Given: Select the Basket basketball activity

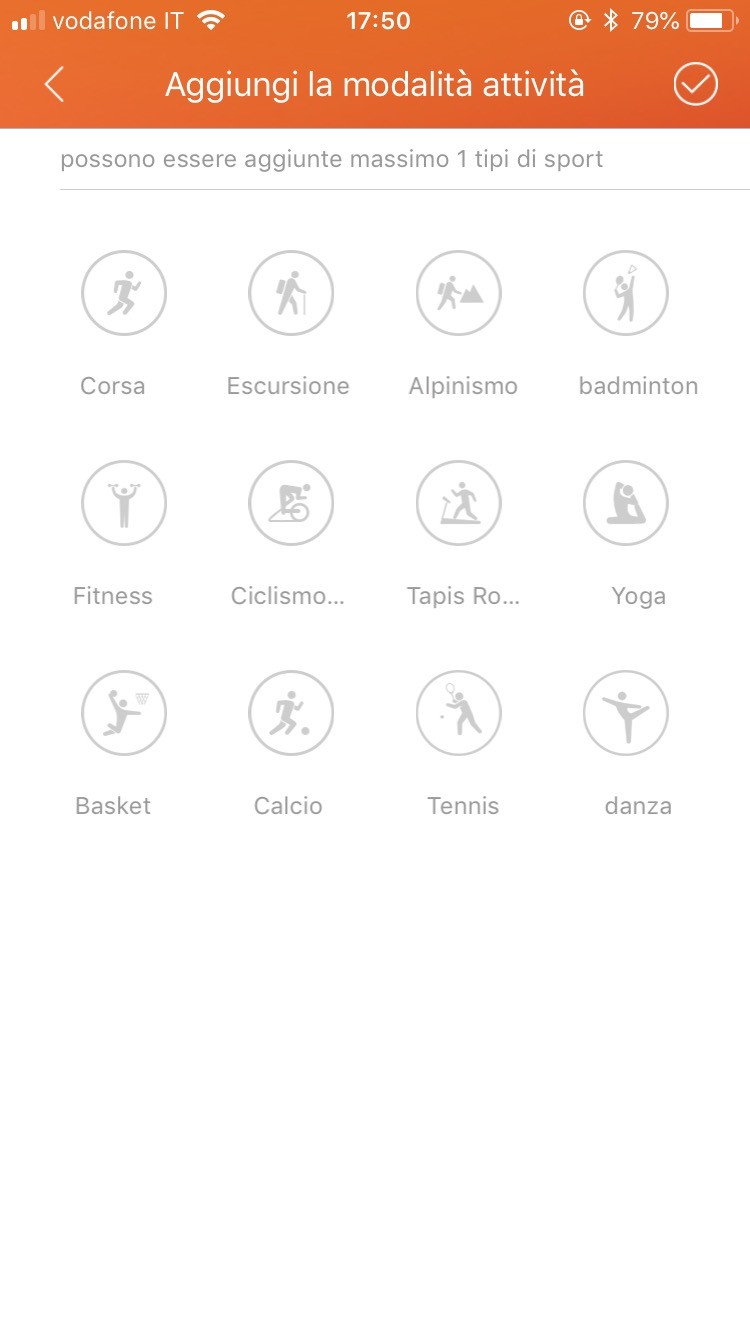Looking at the screenshot, I should pyautogui.click(x=124, y=713).
